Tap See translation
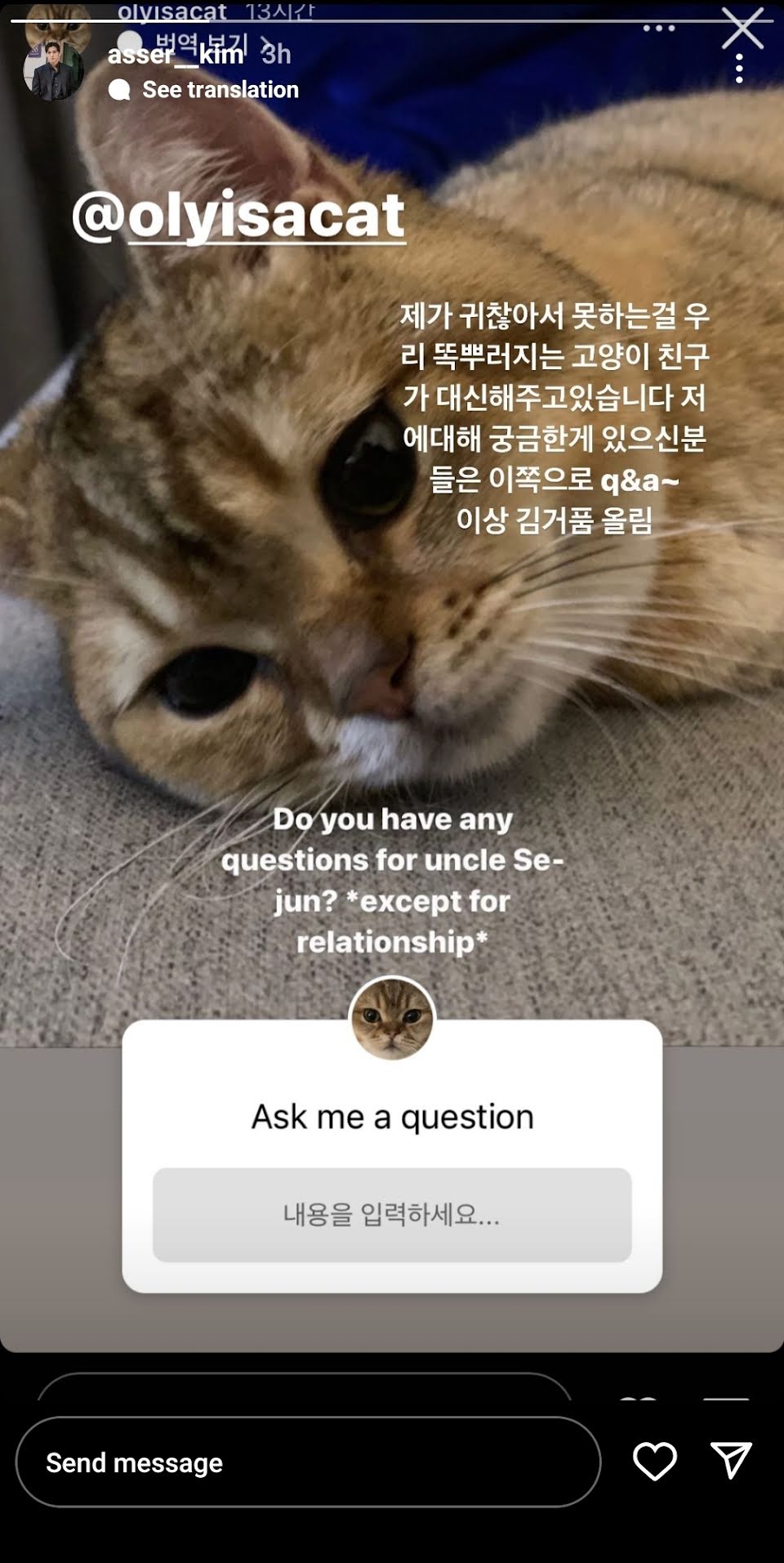Screen dimensions: 784x1563 pyautogui.click(x=220, y=90)
